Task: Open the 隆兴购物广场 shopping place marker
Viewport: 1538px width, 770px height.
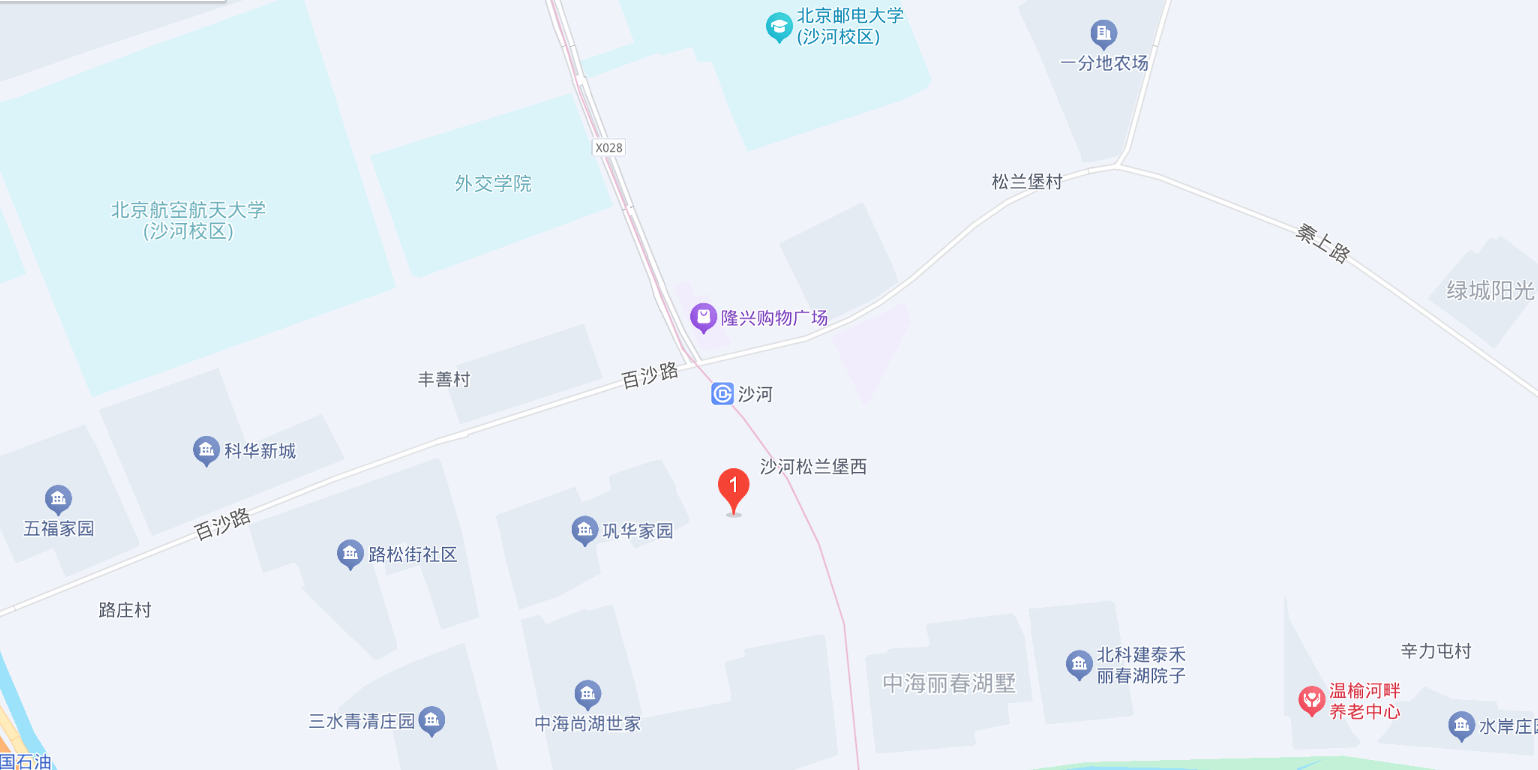Action: point(704,318)
